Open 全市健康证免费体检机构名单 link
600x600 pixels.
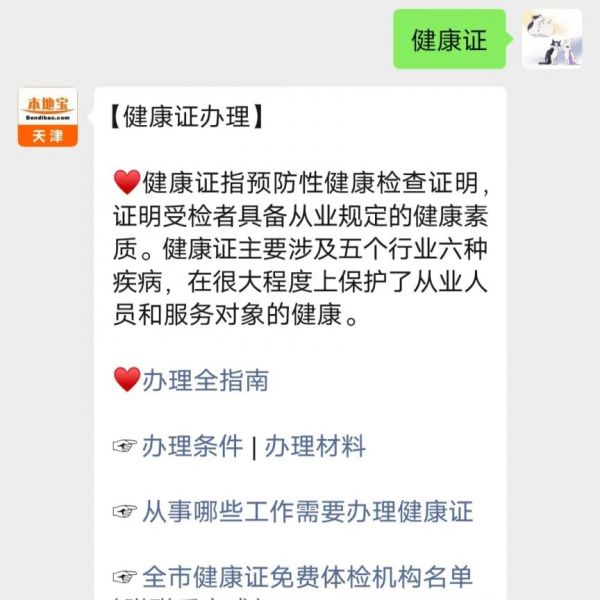point(307,577)
